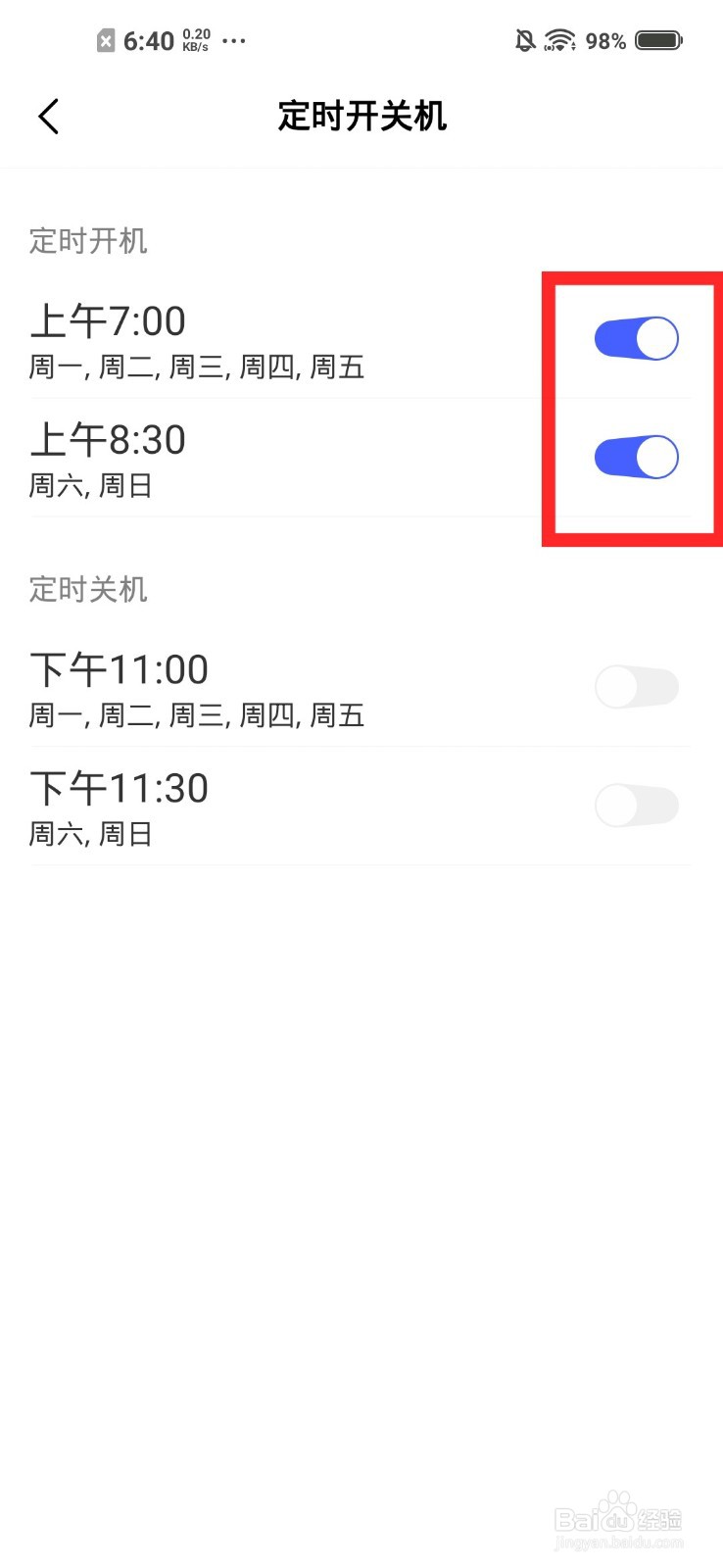Screen dimensions: 723x1568
Task: Tap the back arrow to exit 定时开关机
Action: point(48,116)
